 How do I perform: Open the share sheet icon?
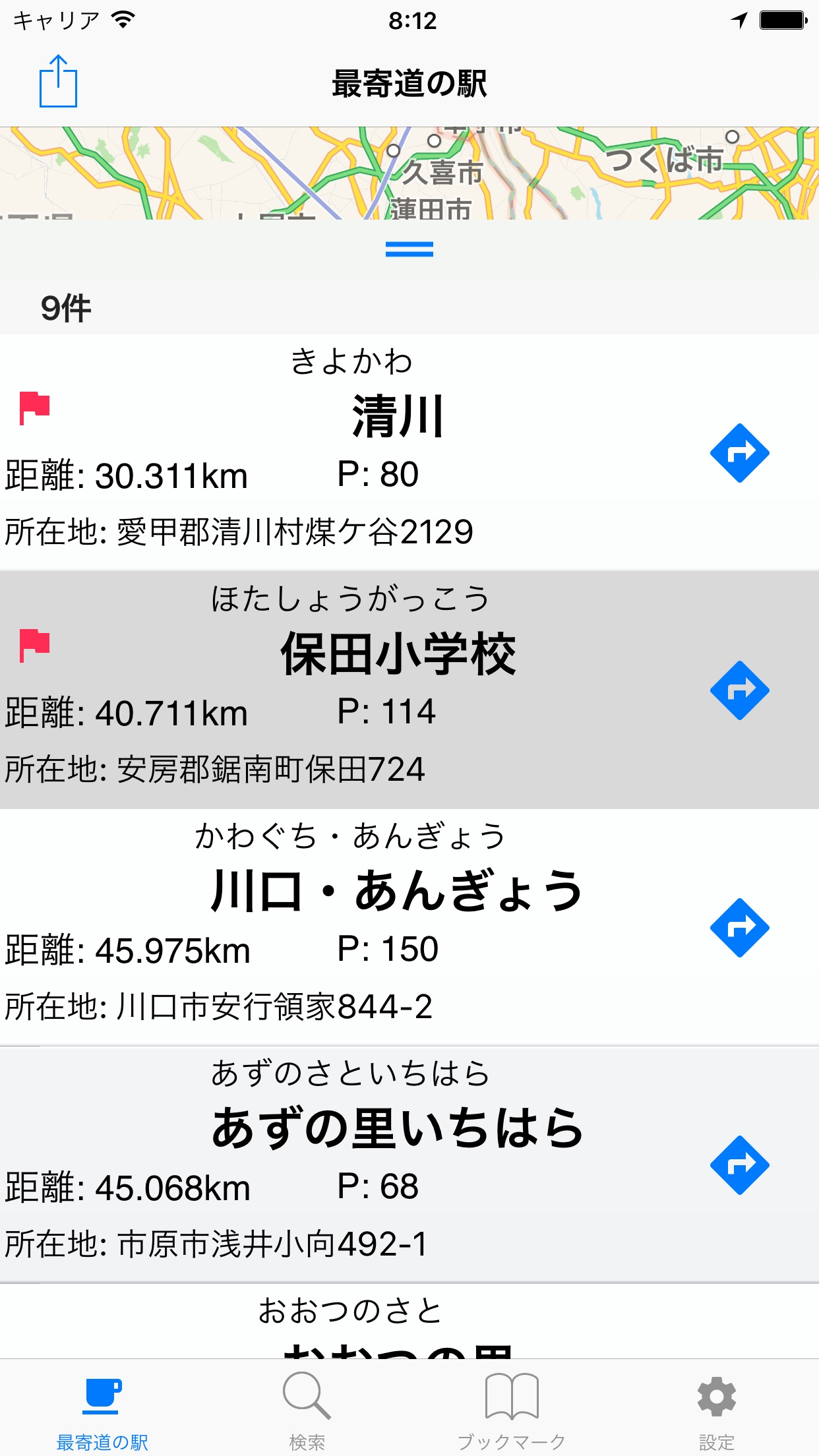tap(59, 81)
